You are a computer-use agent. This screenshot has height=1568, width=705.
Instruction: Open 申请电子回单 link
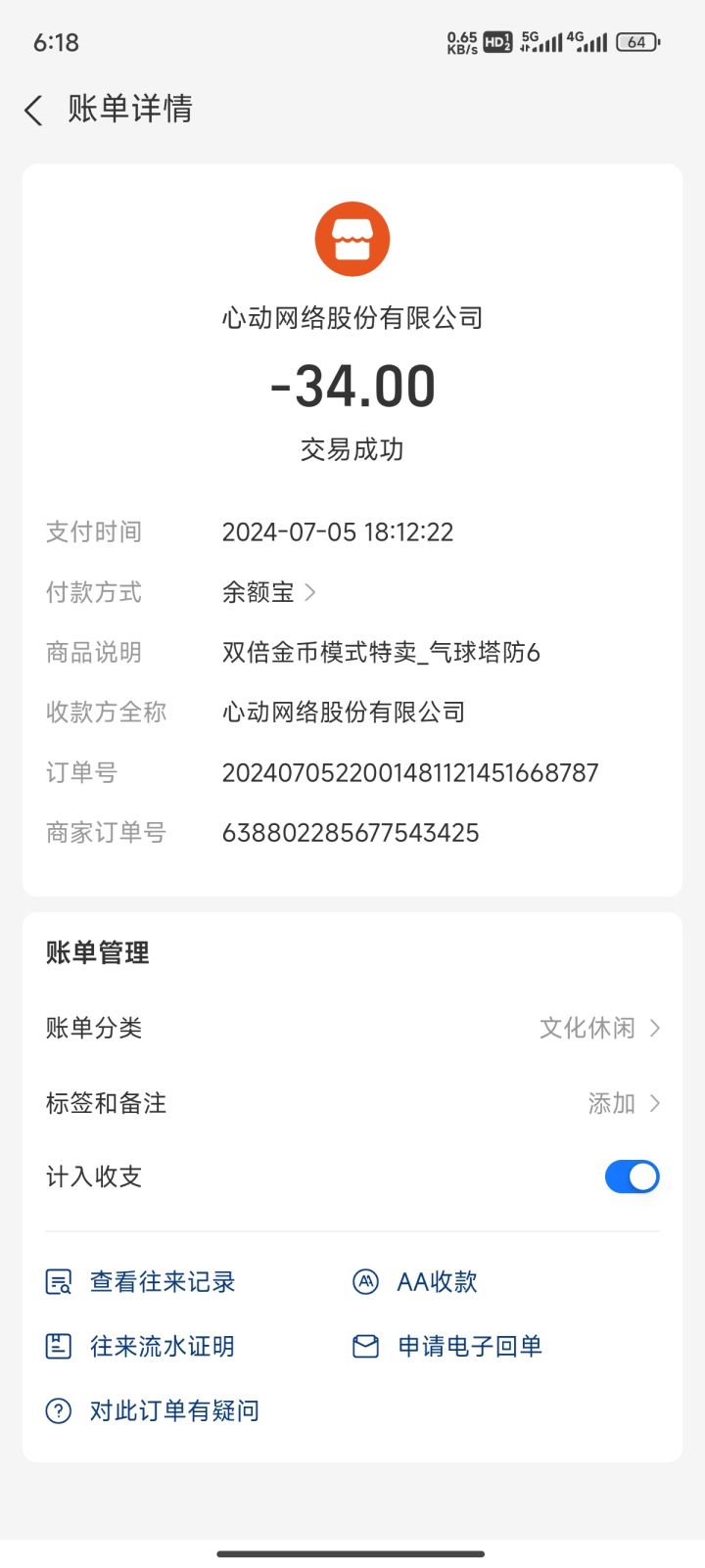click(468, 1345)
